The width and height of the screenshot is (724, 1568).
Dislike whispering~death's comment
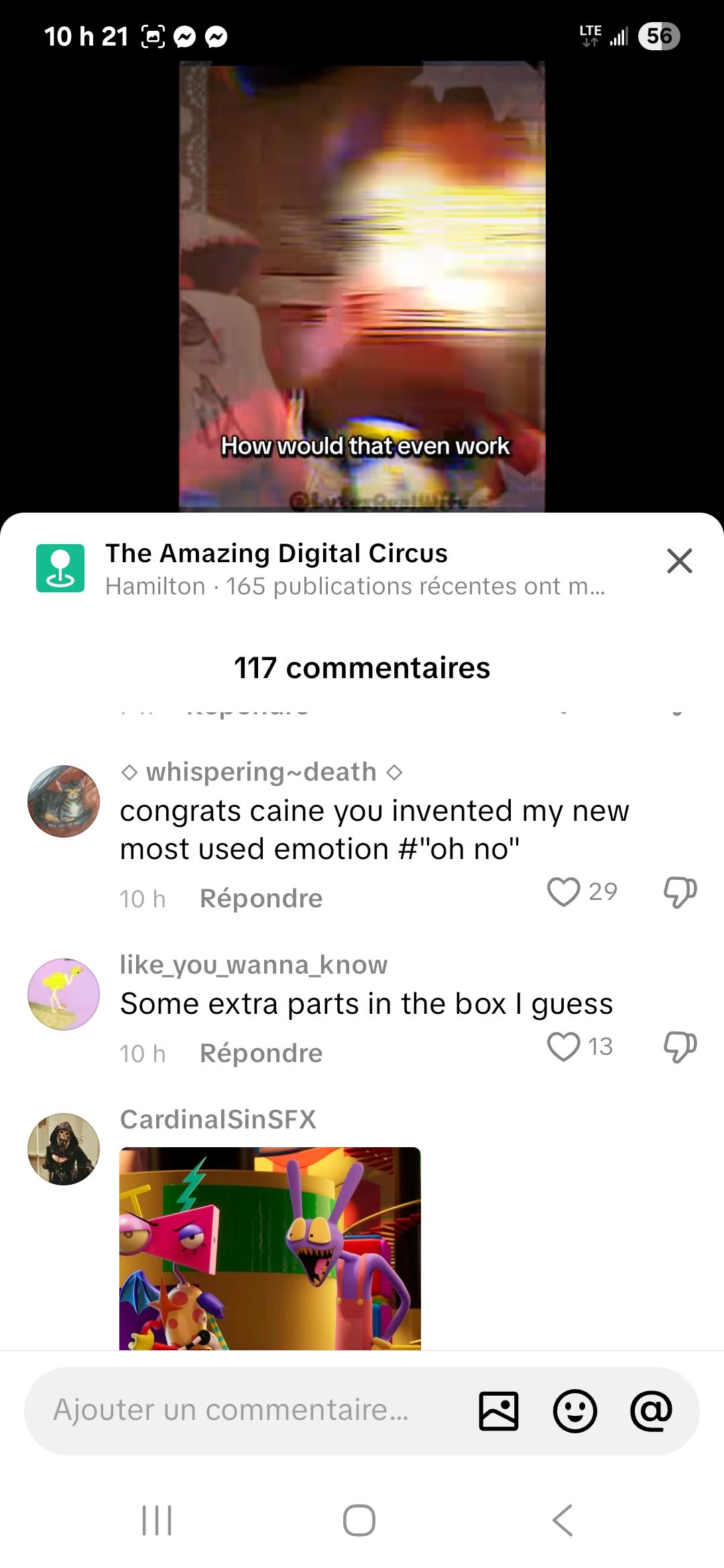click(x=680, y=892)
